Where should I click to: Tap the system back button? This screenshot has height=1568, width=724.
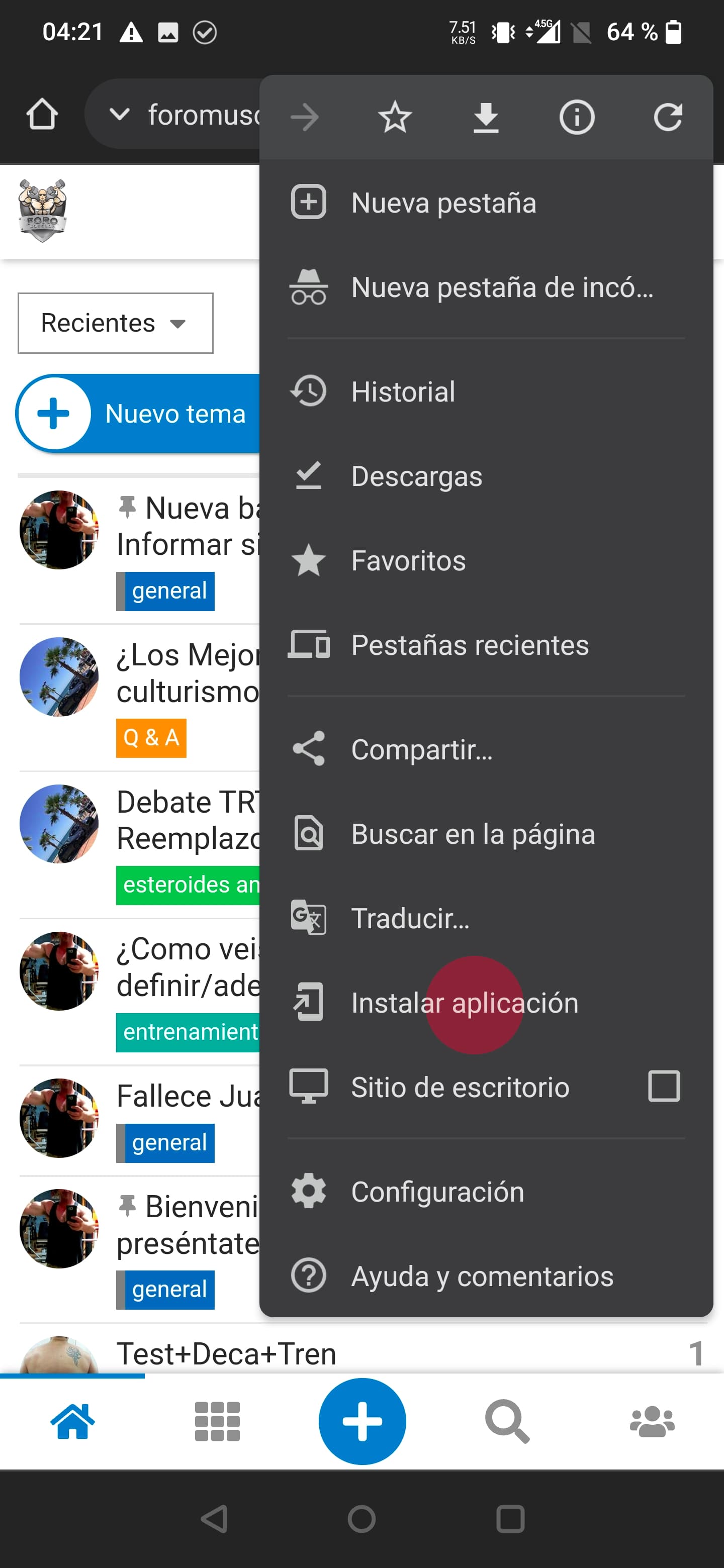point(214,1519)
